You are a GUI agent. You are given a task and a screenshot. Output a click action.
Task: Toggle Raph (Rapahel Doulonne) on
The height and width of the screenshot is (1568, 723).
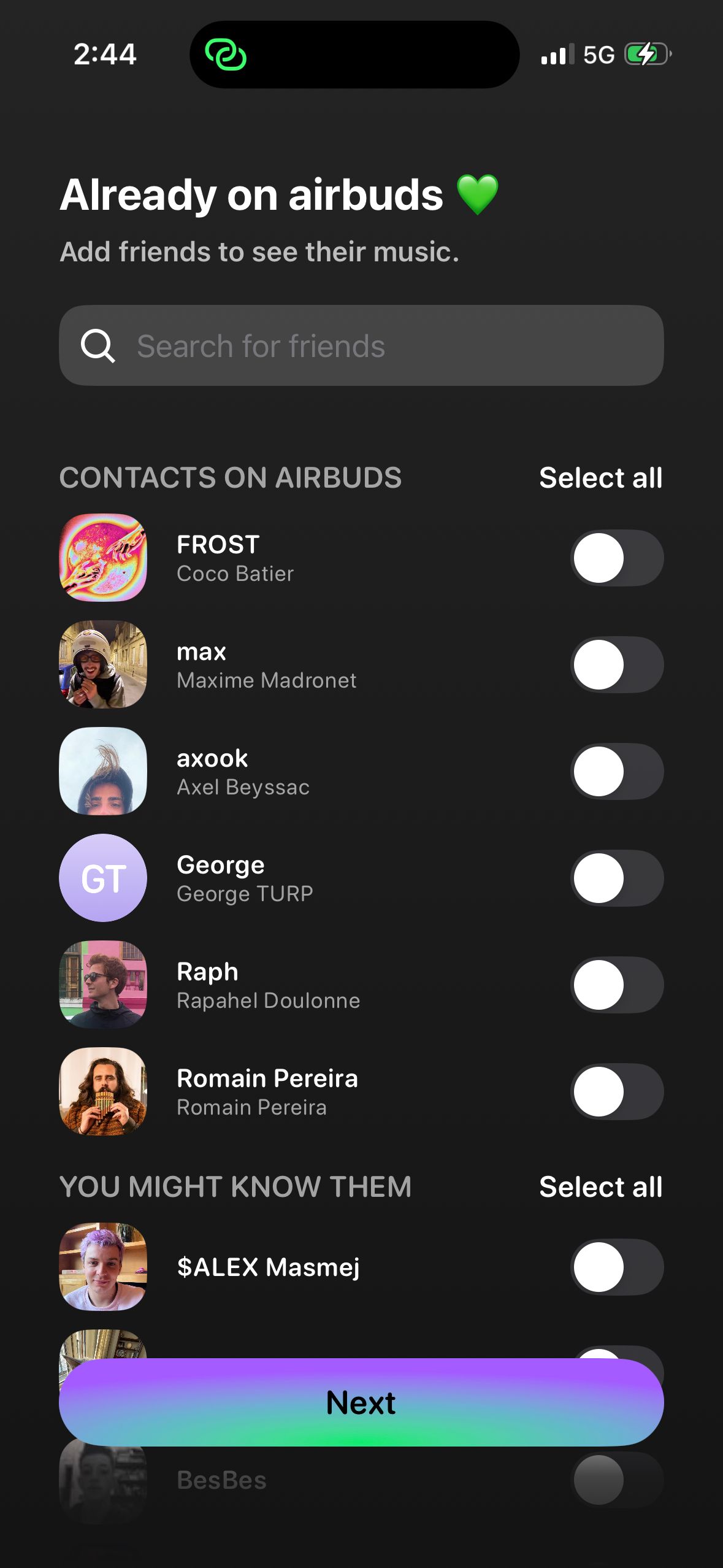(616, 985)
